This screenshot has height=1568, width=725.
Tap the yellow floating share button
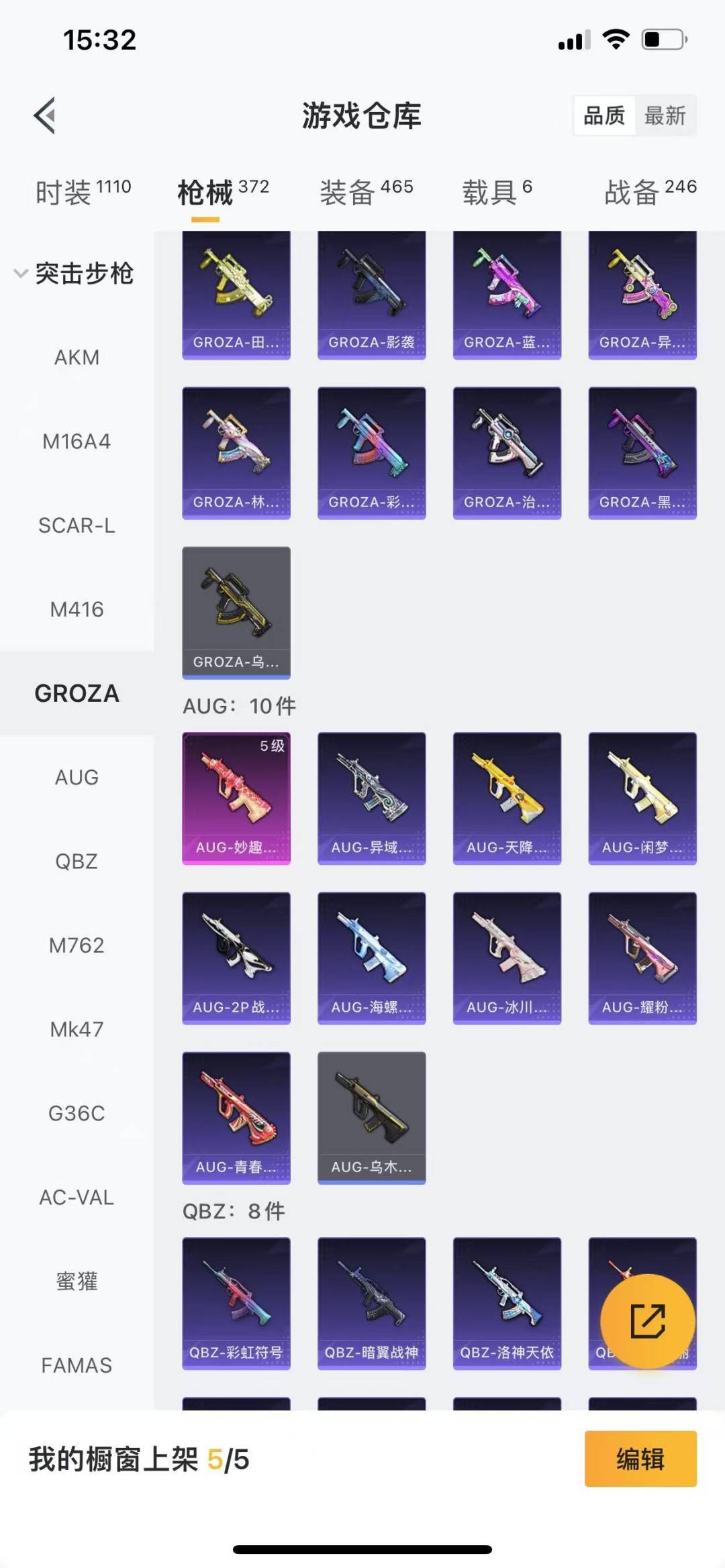[x=647, y=1321]
